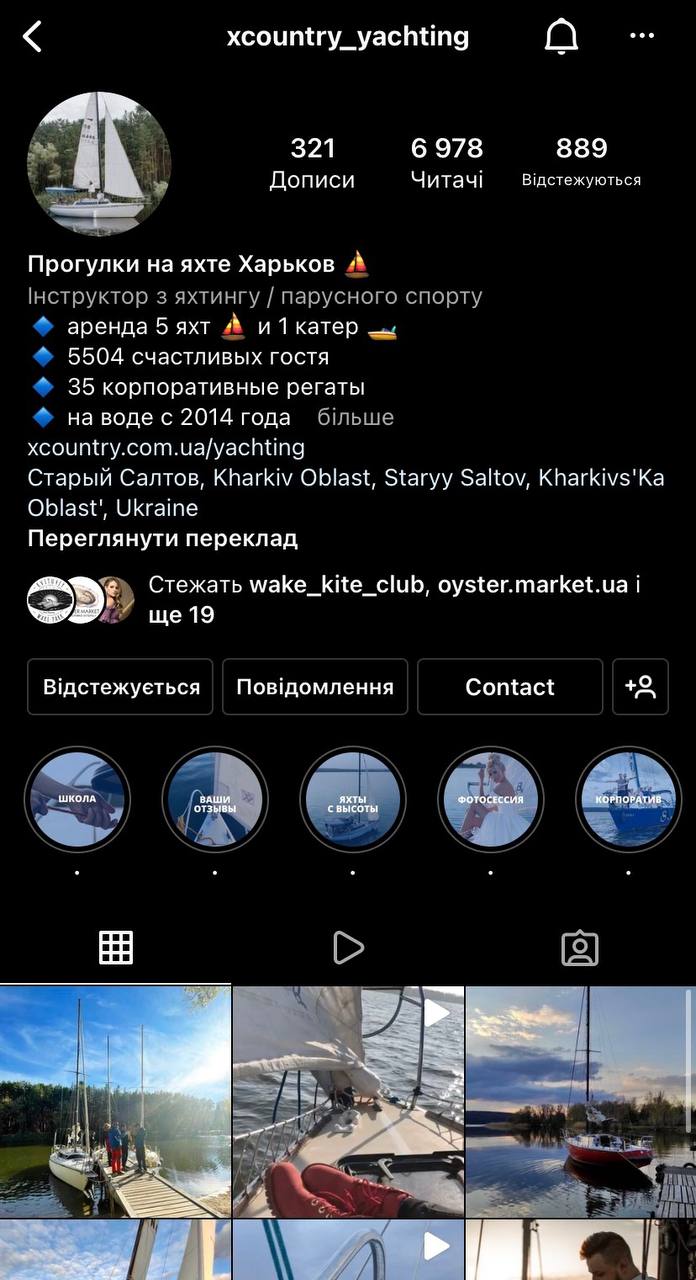696x1280 pixels.
Task: Show suggested accounts with add-person icon
Action: coord(640,687)
